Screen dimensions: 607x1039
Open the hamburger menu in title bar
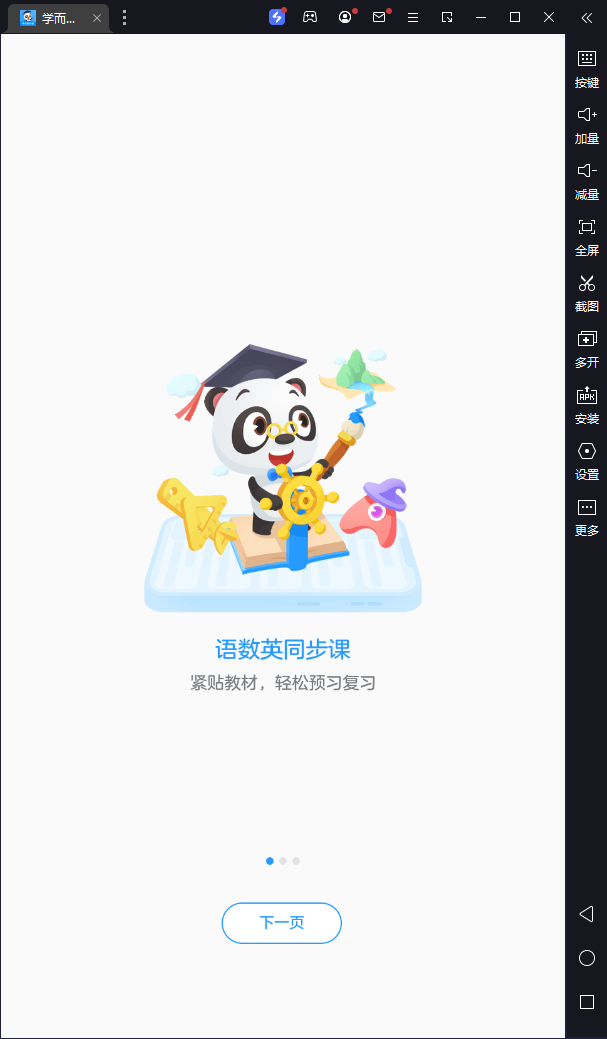pyautogui.click(x=413, y=17)
